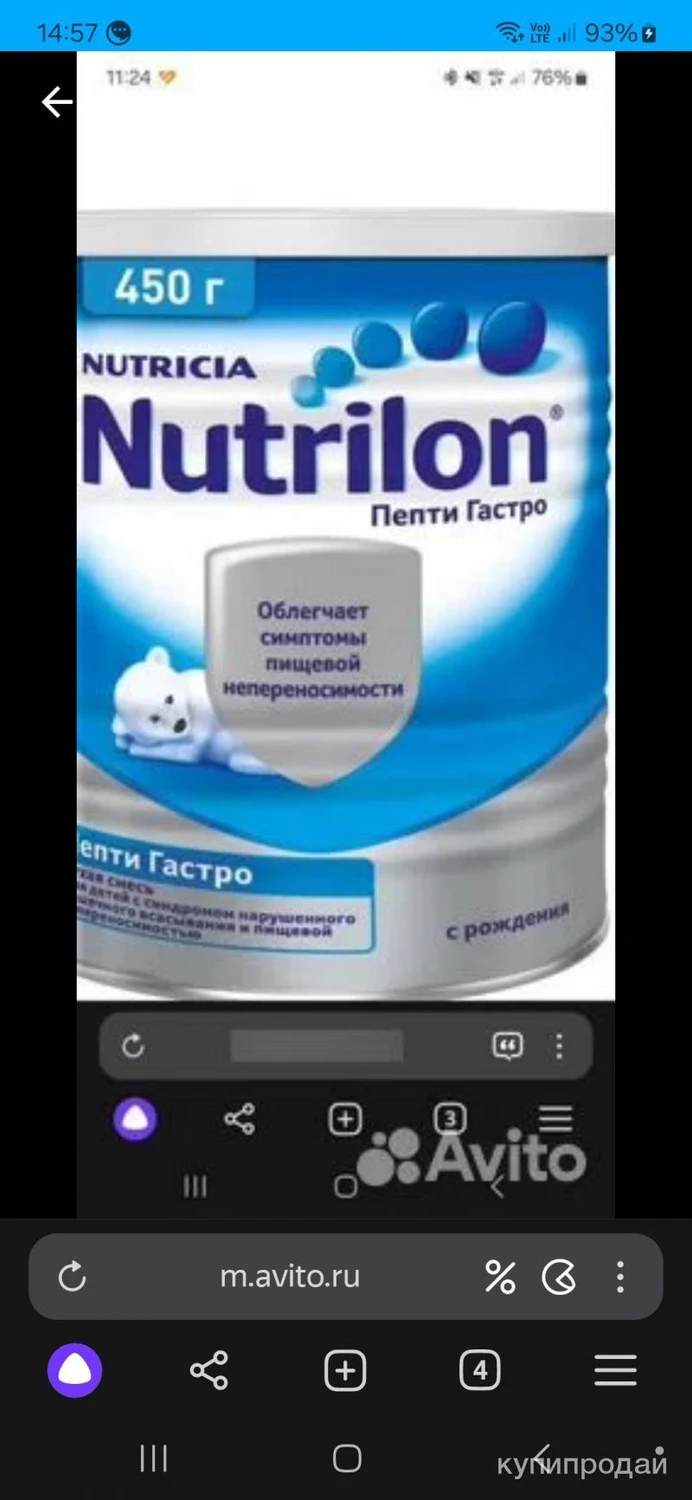This screenshot has width=692, height=1500.
Task: Go back using the top arrow
Action: pos(57,102)
